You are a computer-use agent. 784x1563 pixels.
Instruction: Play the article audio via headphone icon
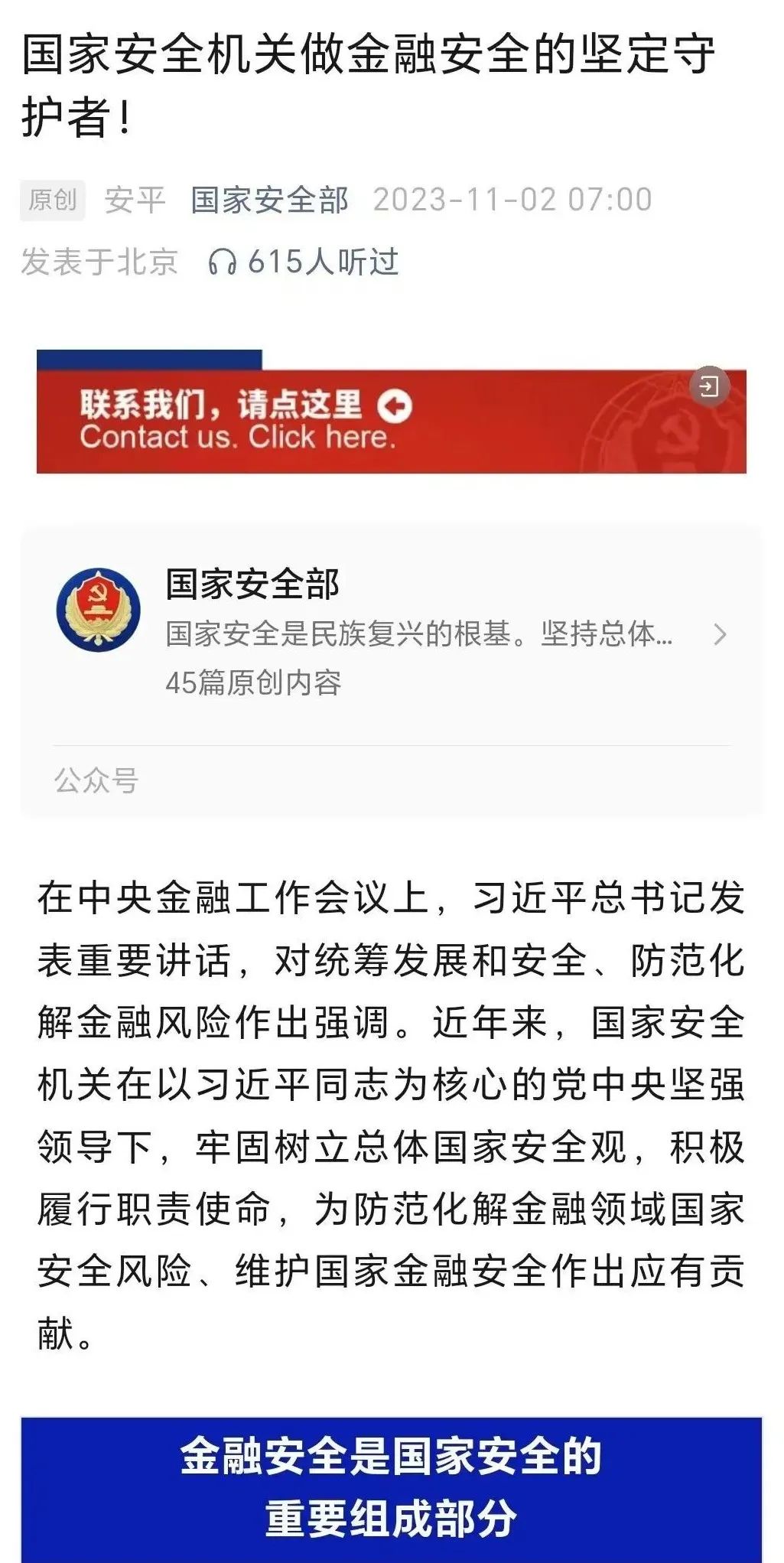click(x=222, y=262)
